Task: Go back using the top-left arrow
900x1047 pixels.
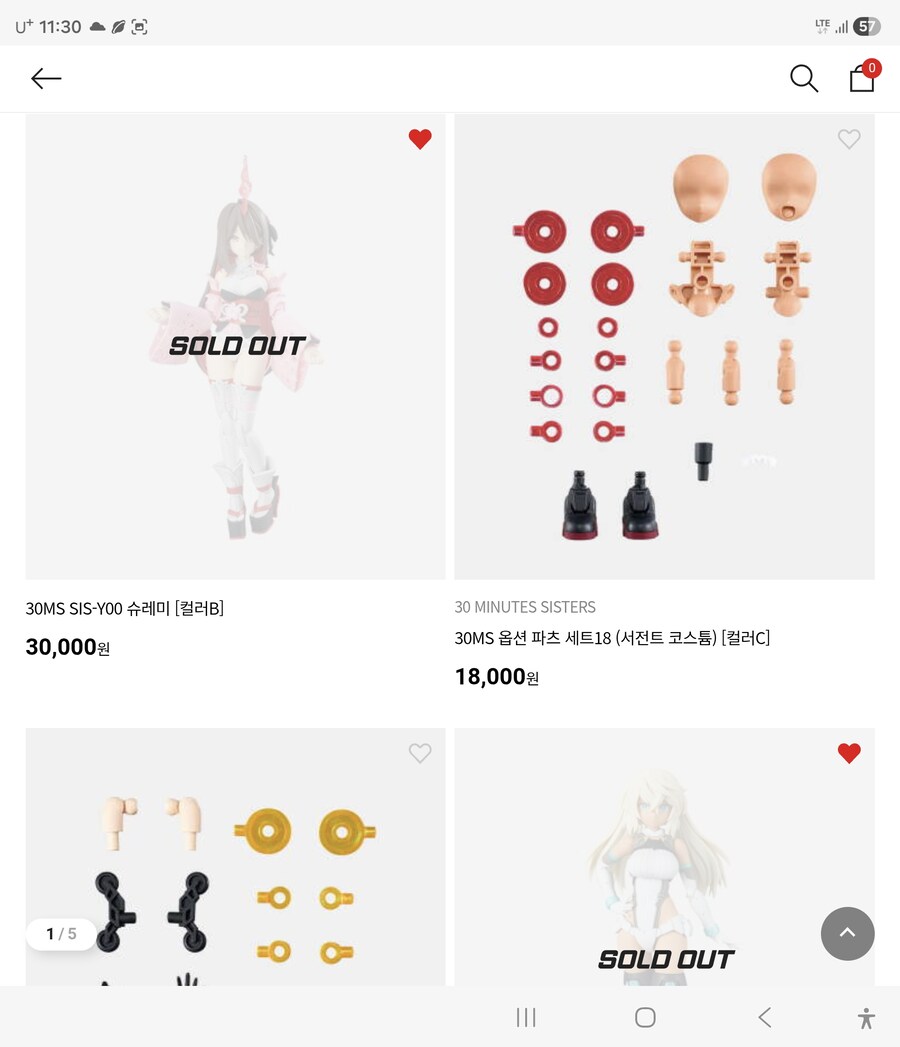Action: 46,78
